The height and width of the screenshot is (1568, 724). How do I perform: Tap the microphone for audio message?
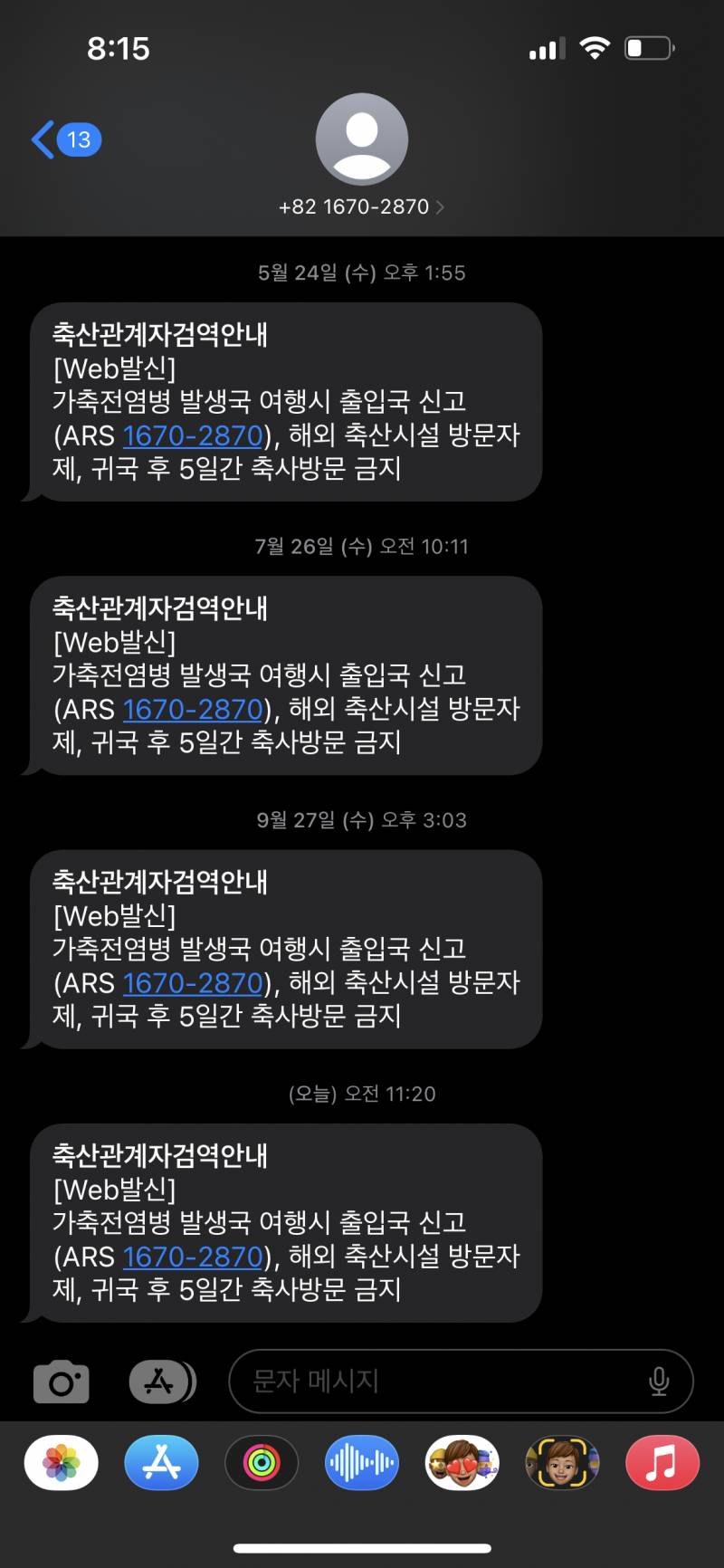click(658, 1381)
